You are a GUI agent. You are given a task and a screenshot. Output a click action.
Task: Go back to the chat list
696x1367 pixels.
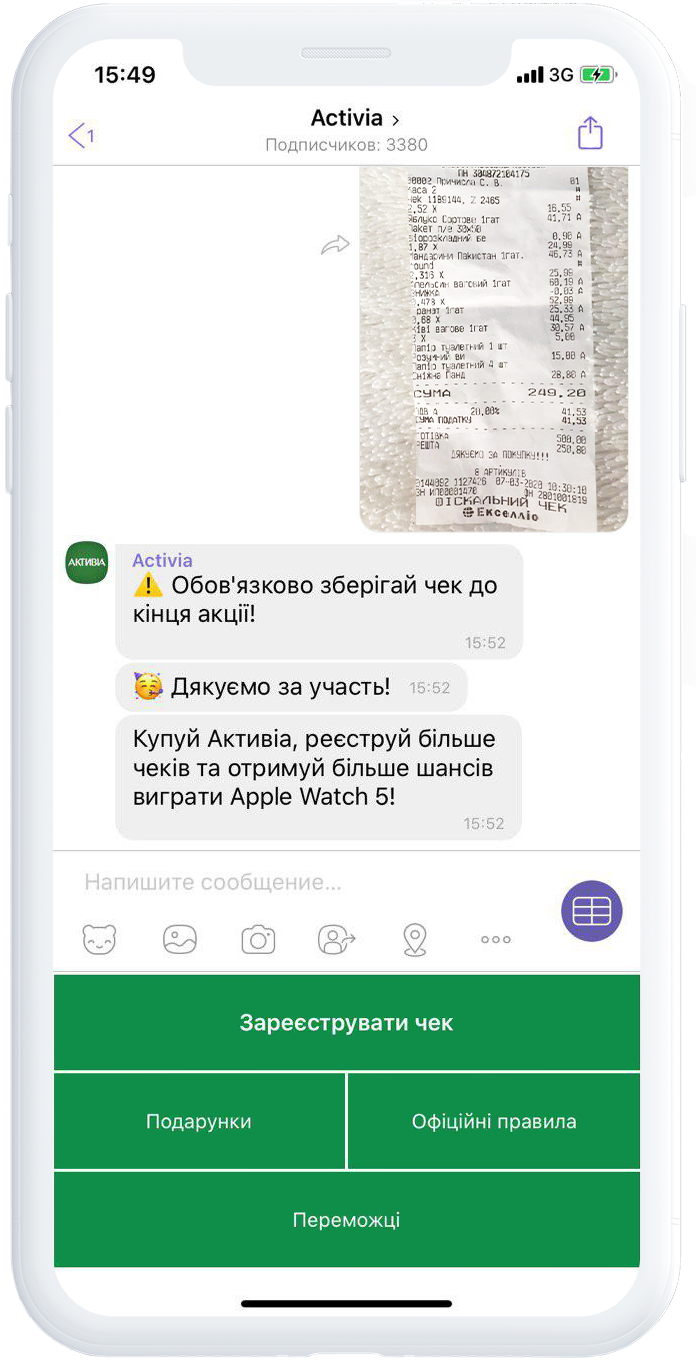click(x=81, y=135)
